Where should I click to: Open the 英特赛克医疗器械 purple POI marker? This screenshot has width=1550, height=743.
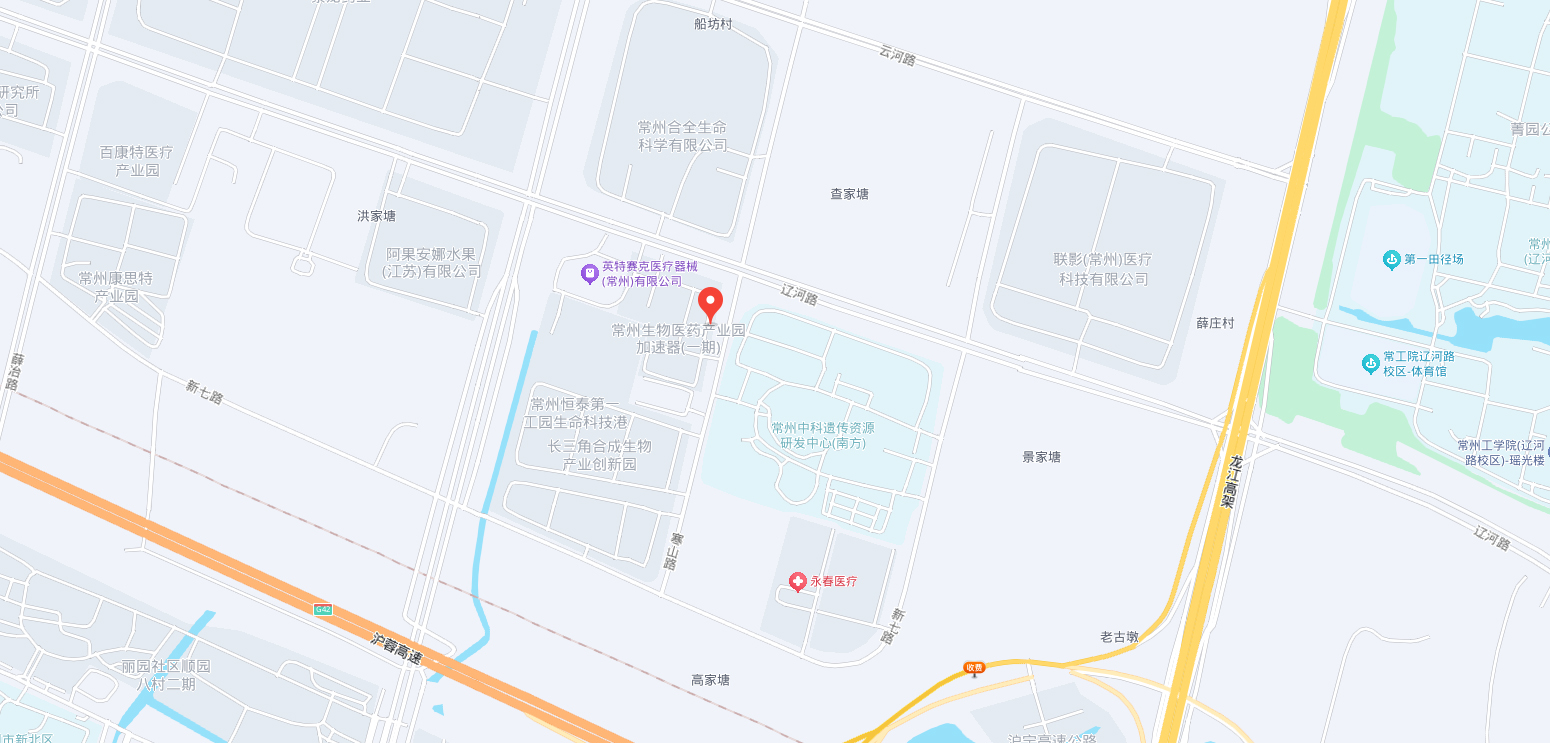[x=590, y=273]
